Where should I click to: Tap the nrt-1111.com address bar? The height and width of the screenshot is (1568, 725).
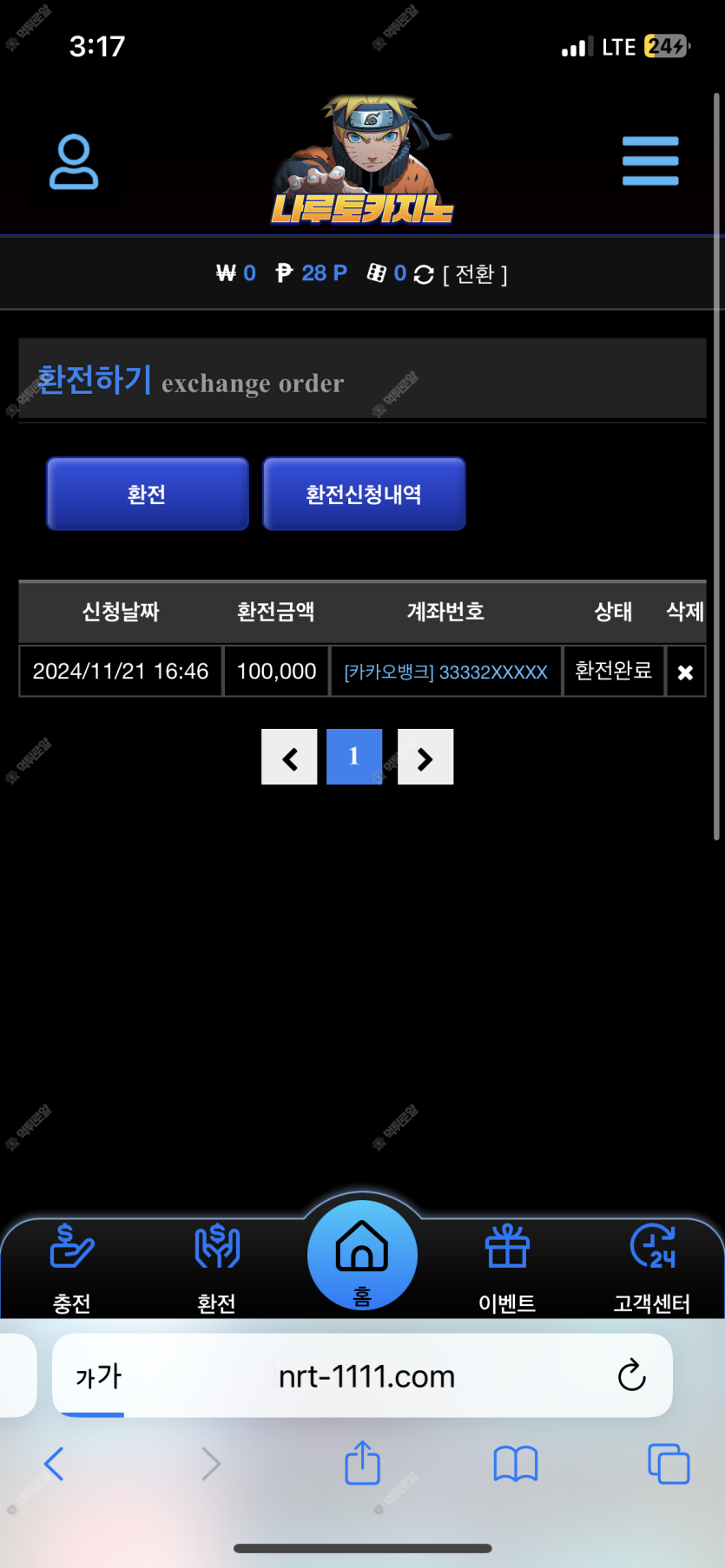click(366, 1376)
